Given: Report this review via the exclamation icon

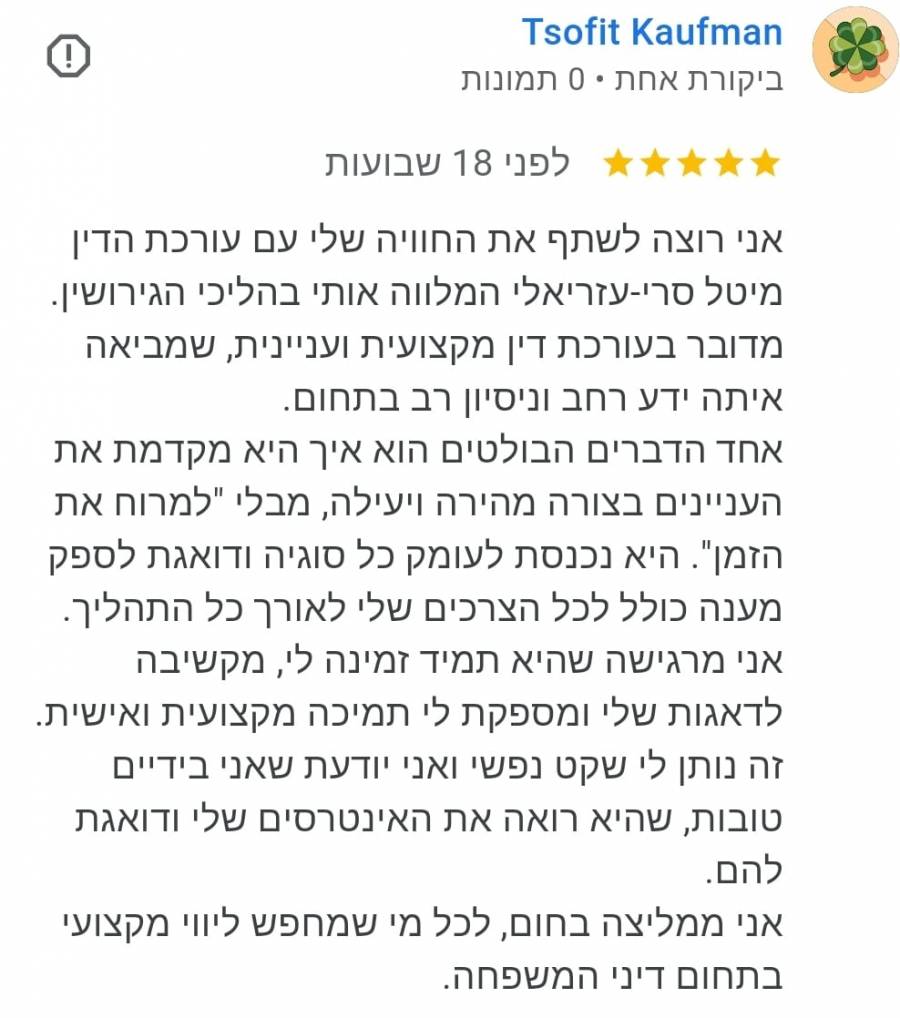Looking at the screenshot, I should [69, 57].
